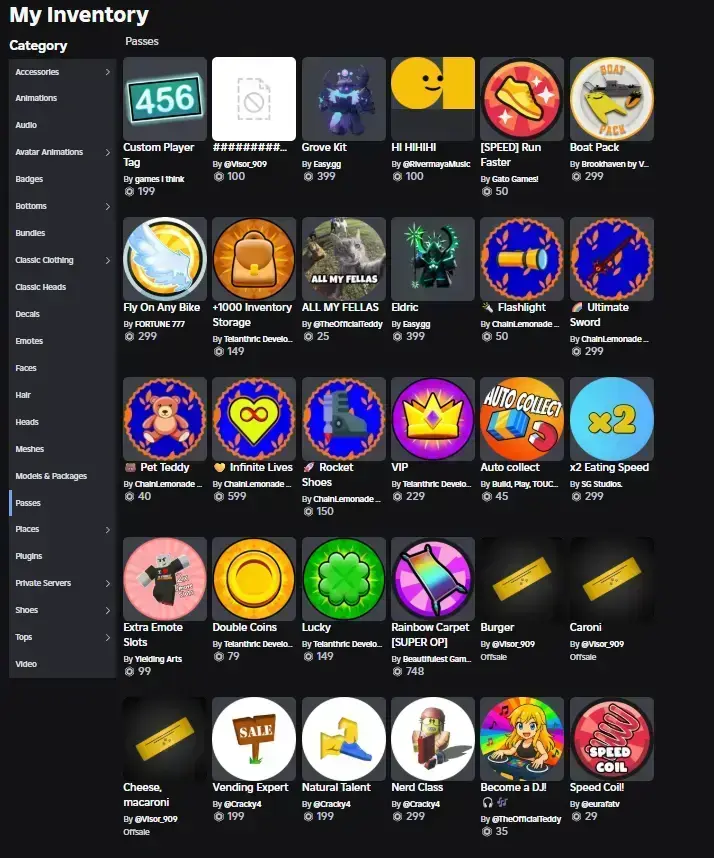Select the Passes category

pyautogui.click(x=29, y=503)
